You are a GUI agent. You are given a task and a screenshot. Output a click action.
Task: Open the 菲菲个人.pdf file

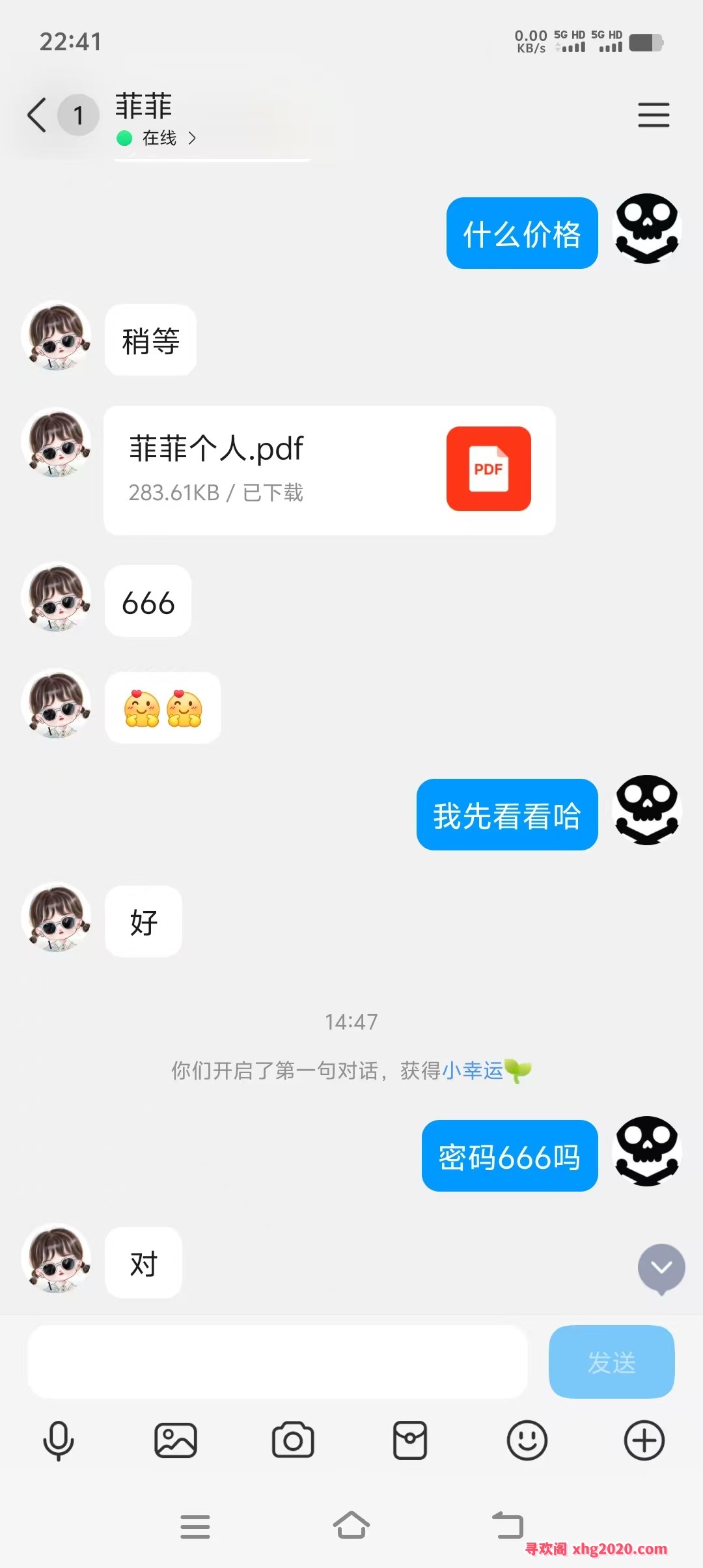[x=329, y=470]
